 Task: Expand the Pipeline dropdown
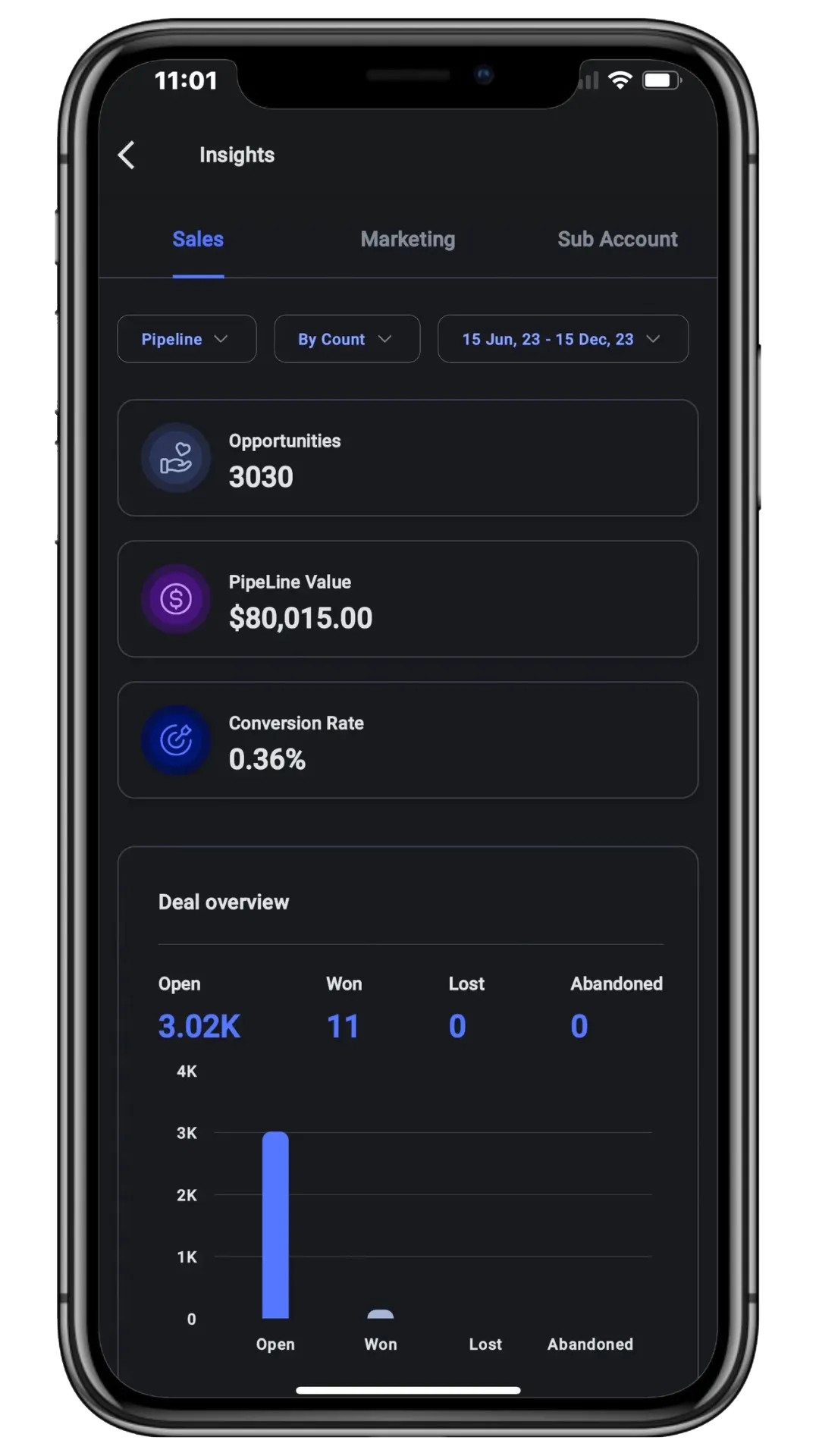pyautogui.click(x=187, y=339)
